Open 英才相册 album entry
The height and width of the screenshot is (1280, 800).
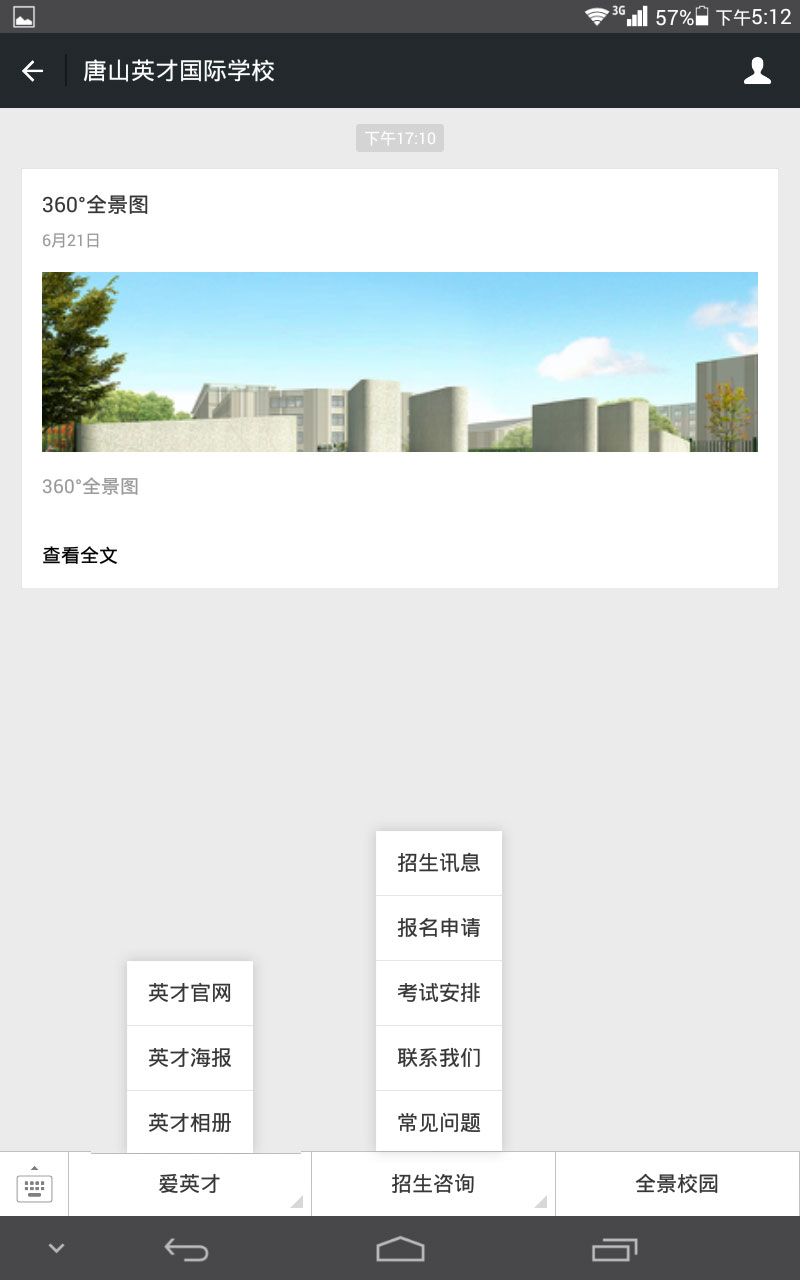(x=190, y=1122)
